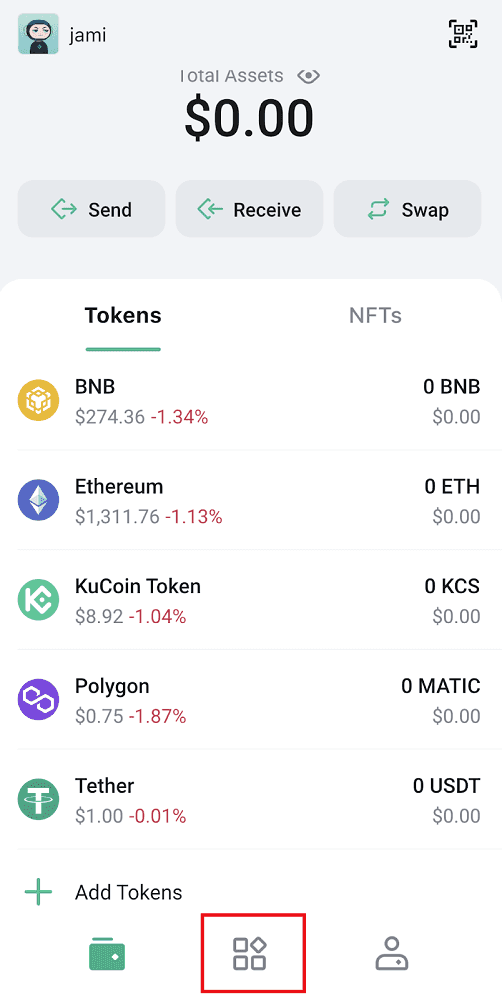View KuCoin Token details
Viewport: 502px width, 995px height.
(249, 600)
